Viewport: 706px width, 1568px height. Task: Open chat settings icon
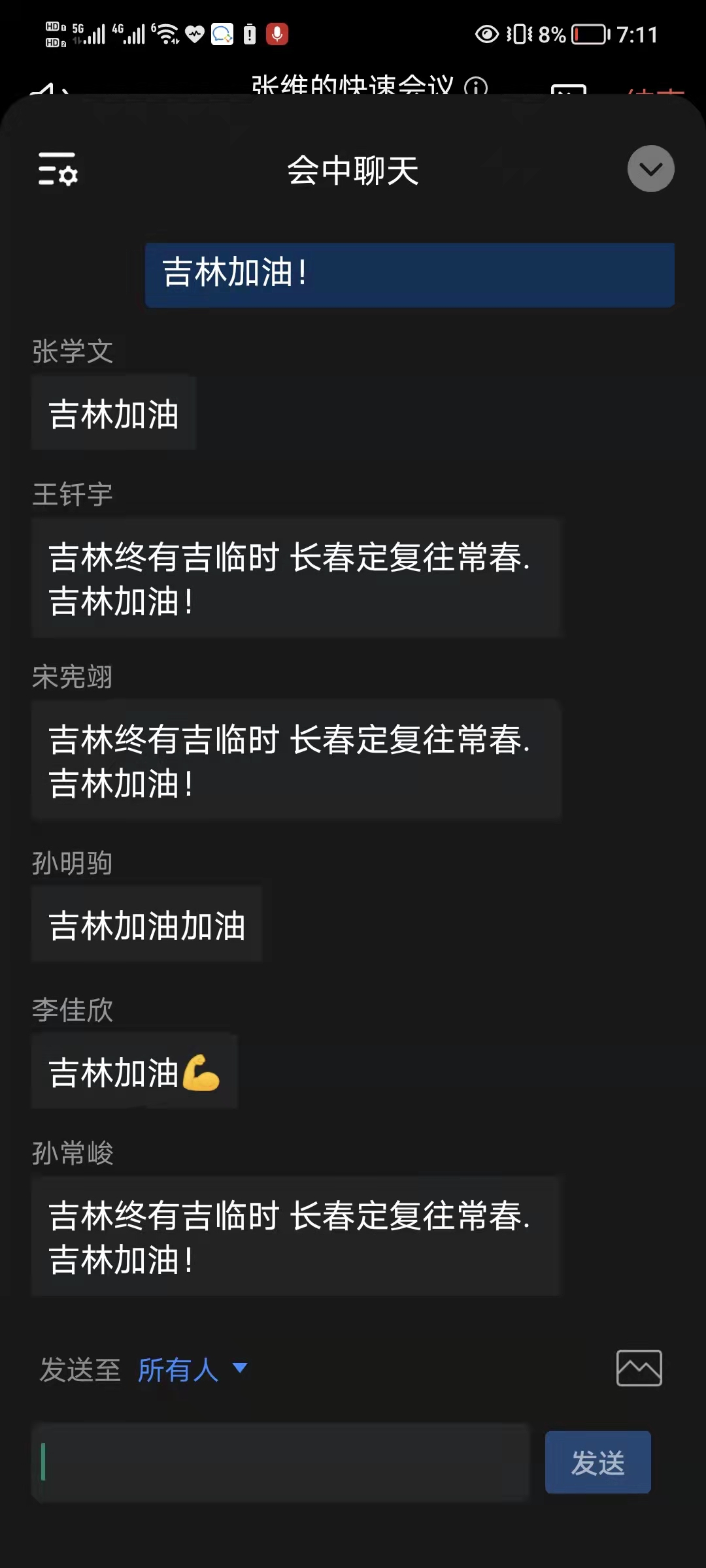pyautogui.click(x=58, y=169)
